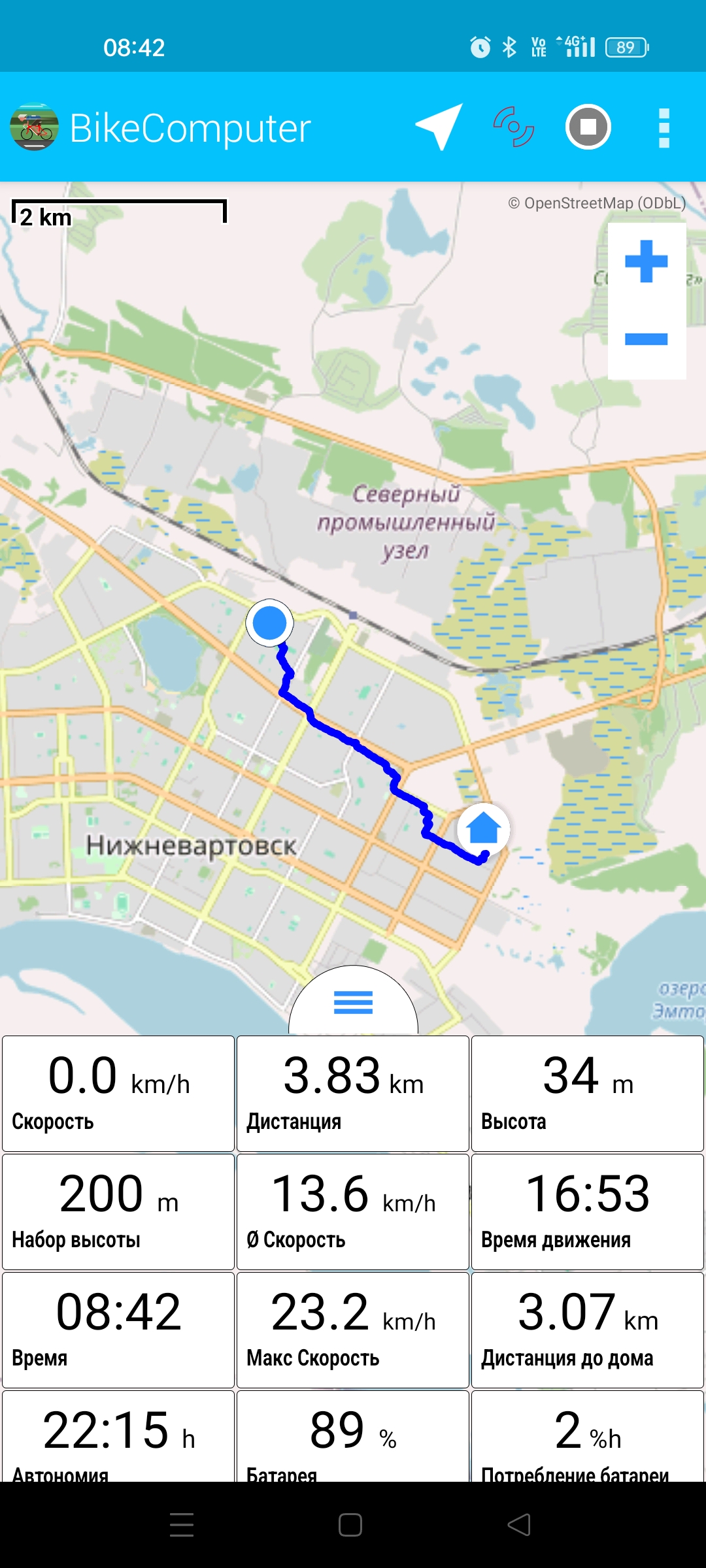This screenshot has height=1568, width=706.
Task: Go back using the system back button
Action: point(519,1525)
